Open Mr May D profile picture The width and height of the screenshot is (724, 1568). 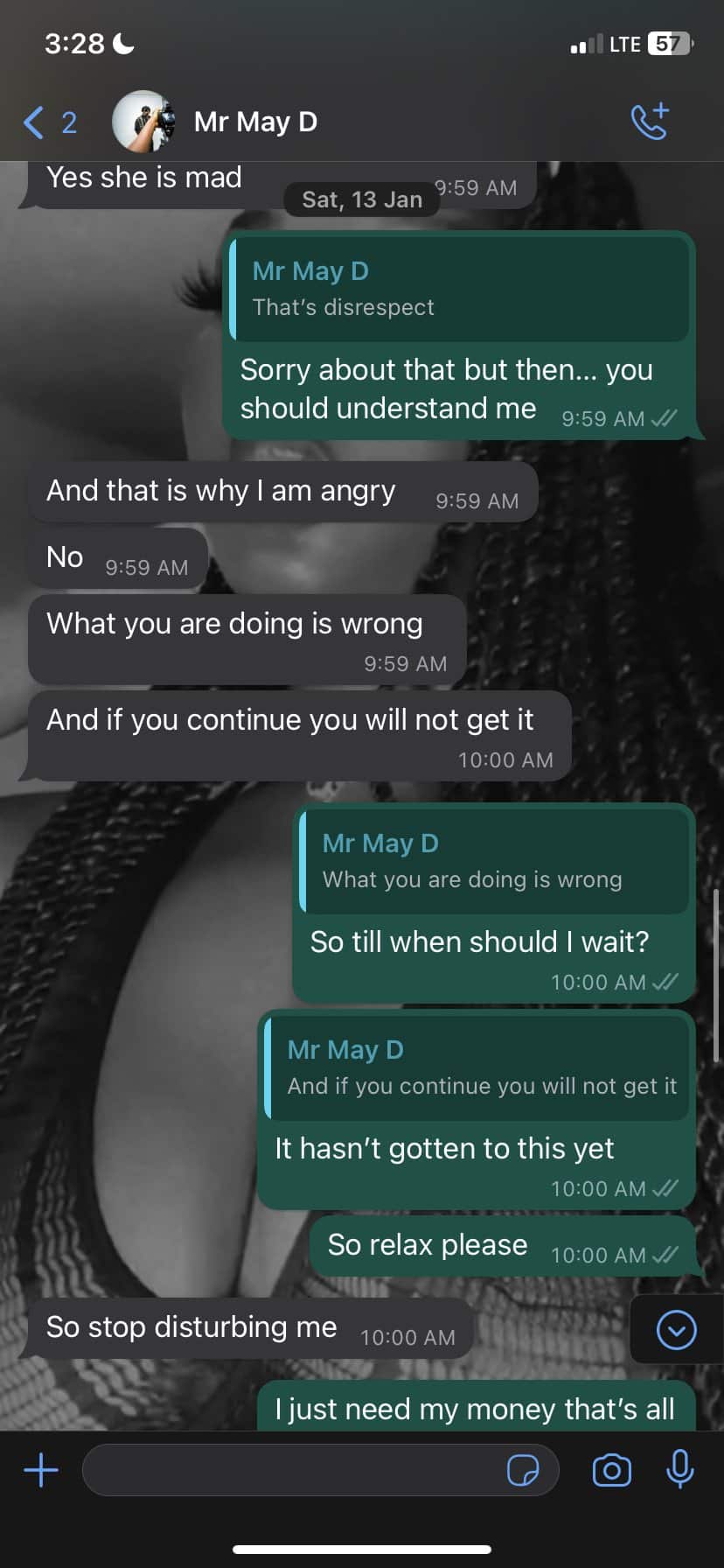(143, 122)
